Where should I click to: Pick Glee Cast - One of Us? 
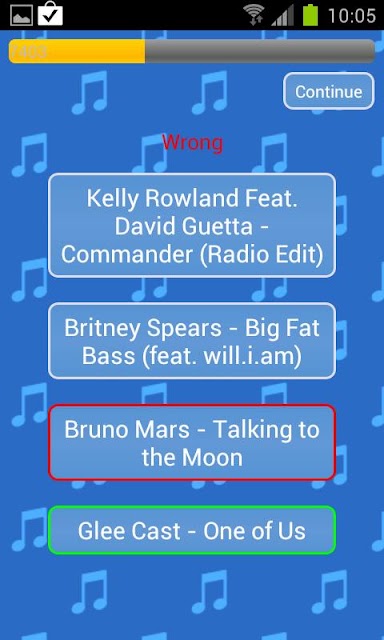point(192,530)
